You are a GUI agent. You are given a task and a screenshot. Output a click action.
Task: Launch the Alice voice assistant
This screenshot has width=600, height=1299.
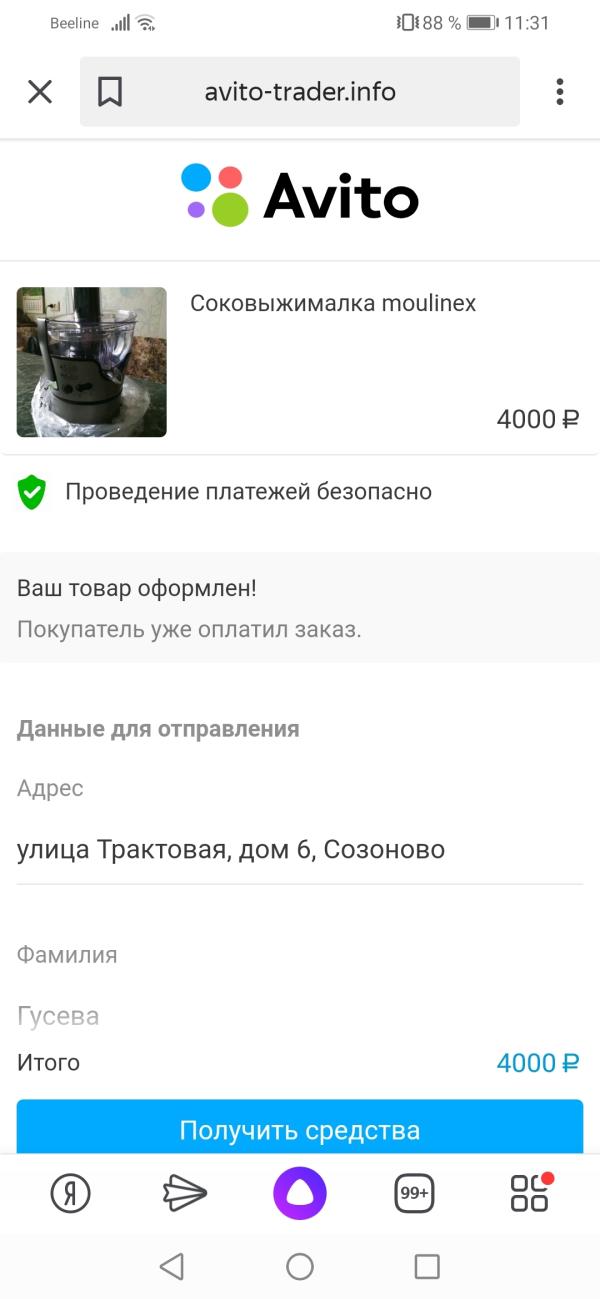coord(300,1193)
